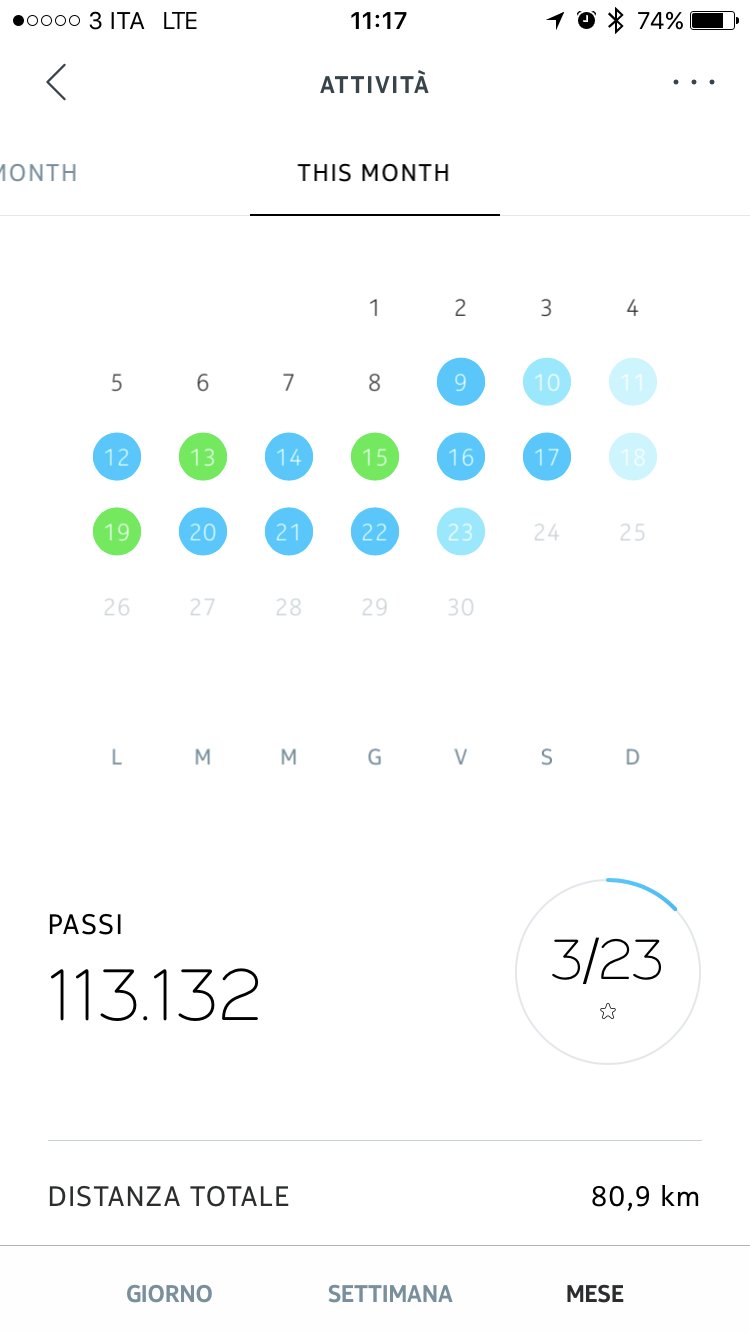
Task: View activity for day 21
Action: pyautogui.click(x=289, y=532)
